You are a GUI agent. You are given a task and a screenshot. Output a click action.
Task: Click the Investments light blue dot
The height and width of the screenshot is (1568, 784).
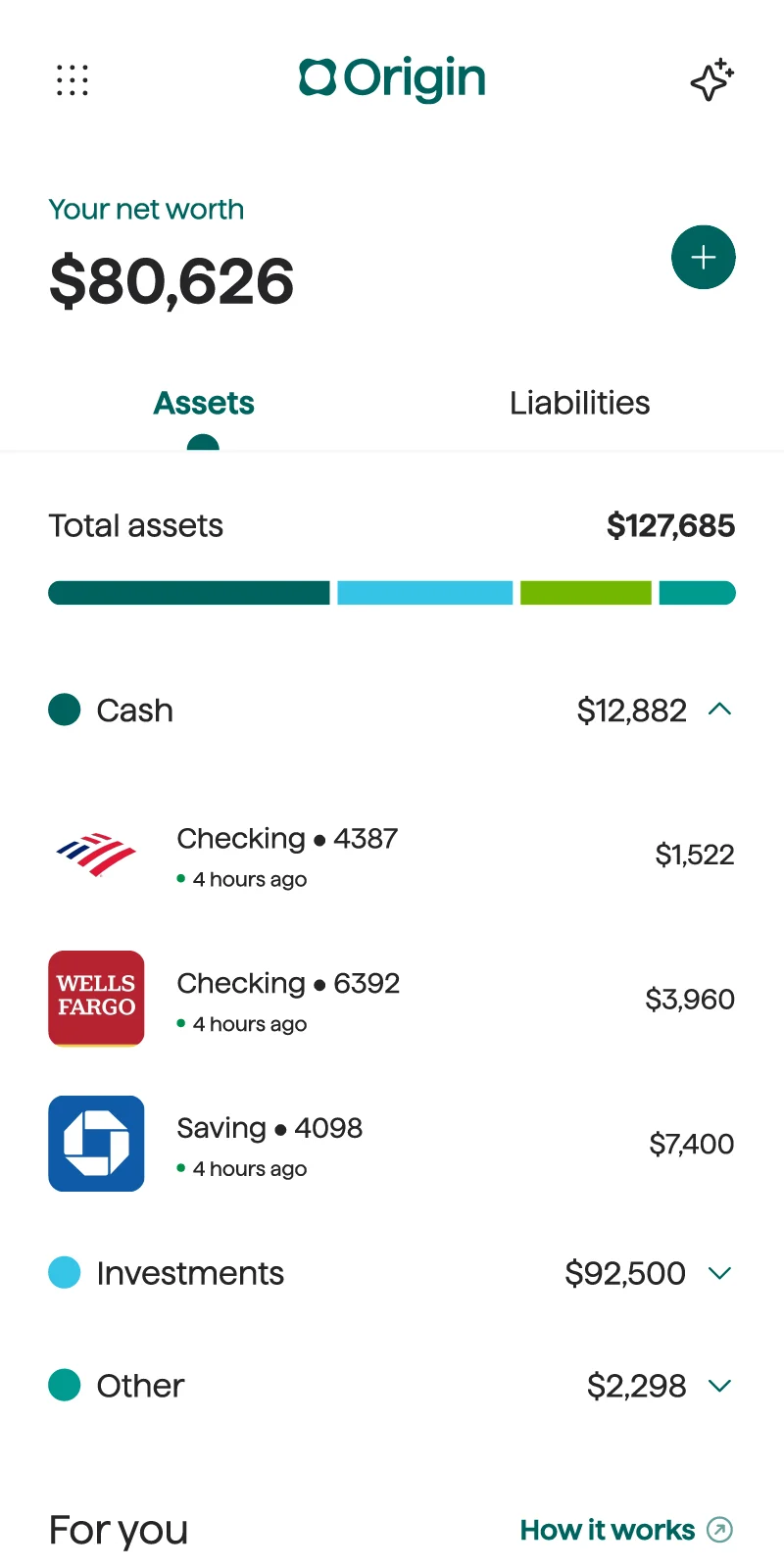click(x=64, y=1272)
